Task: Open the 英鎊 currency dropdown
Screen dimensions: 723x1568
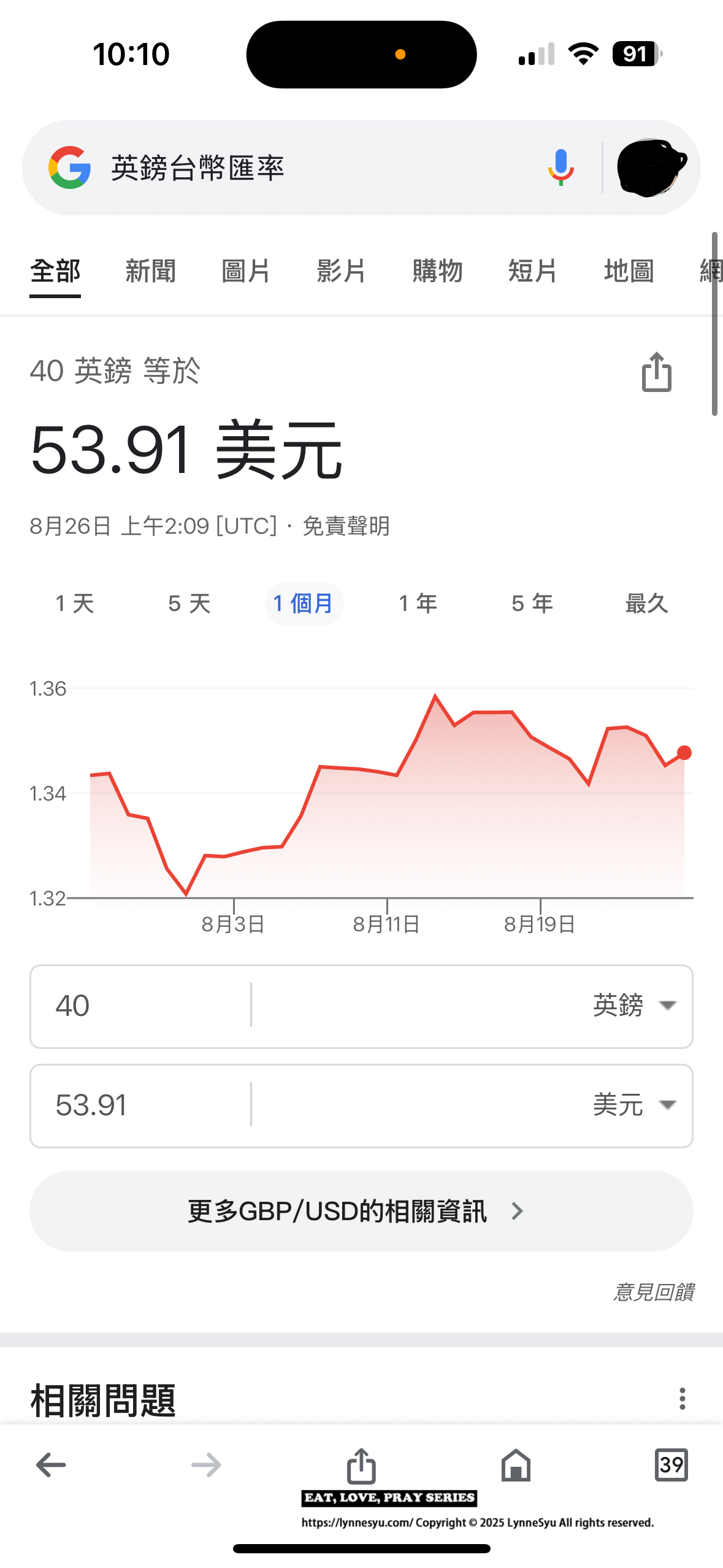Action: (634, 1006)
